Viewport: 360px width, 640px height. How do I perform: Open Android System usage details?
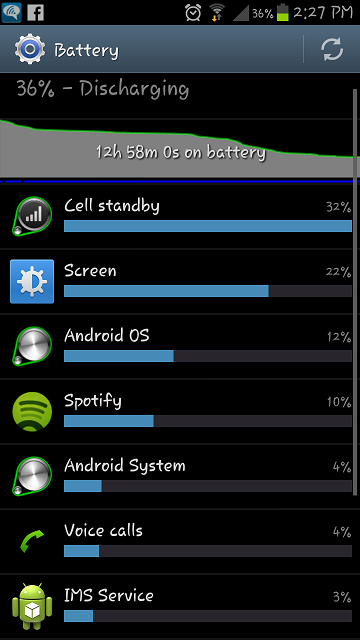[x=177, y=476]
